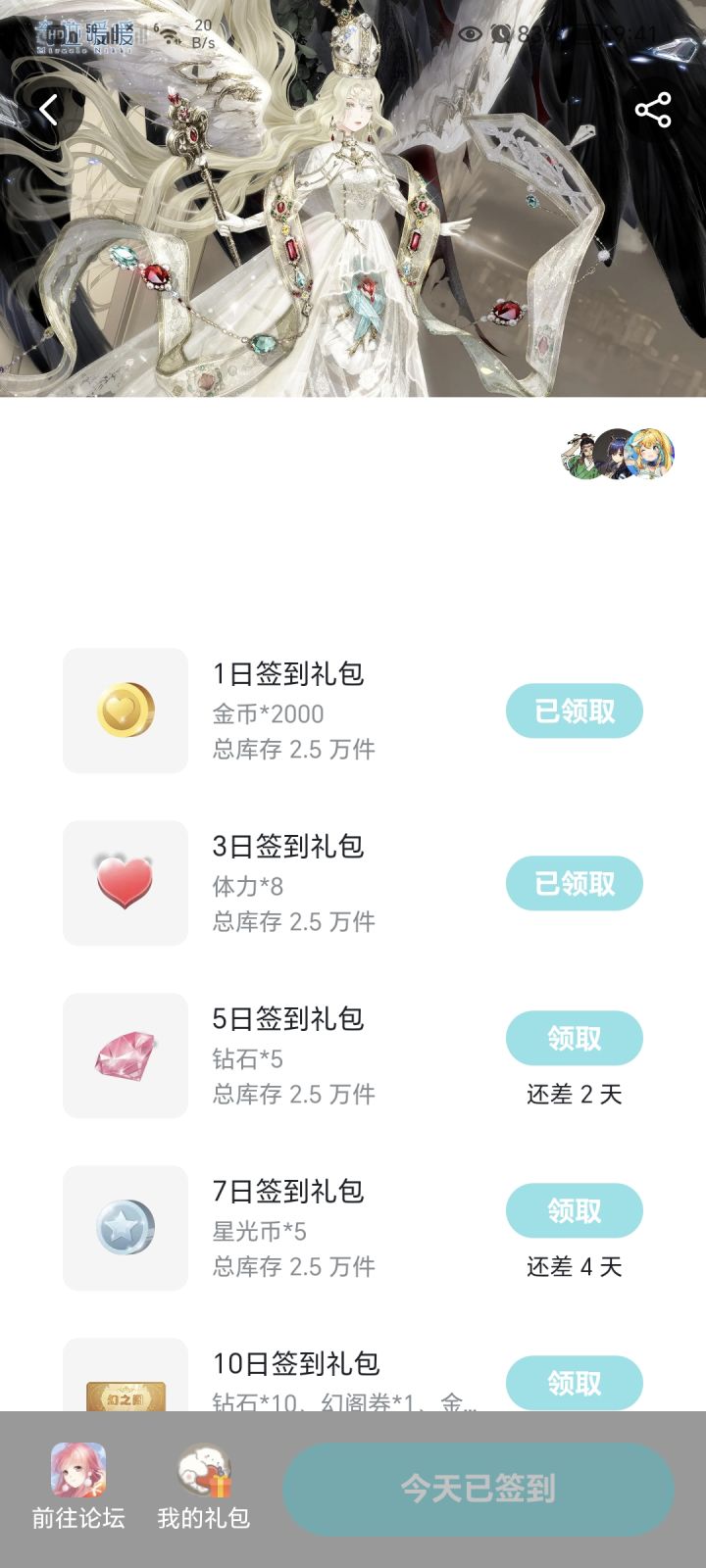706x1568 pixels.
Task: Tap the share icon on the banner
Action: click(x=655, y=112)
